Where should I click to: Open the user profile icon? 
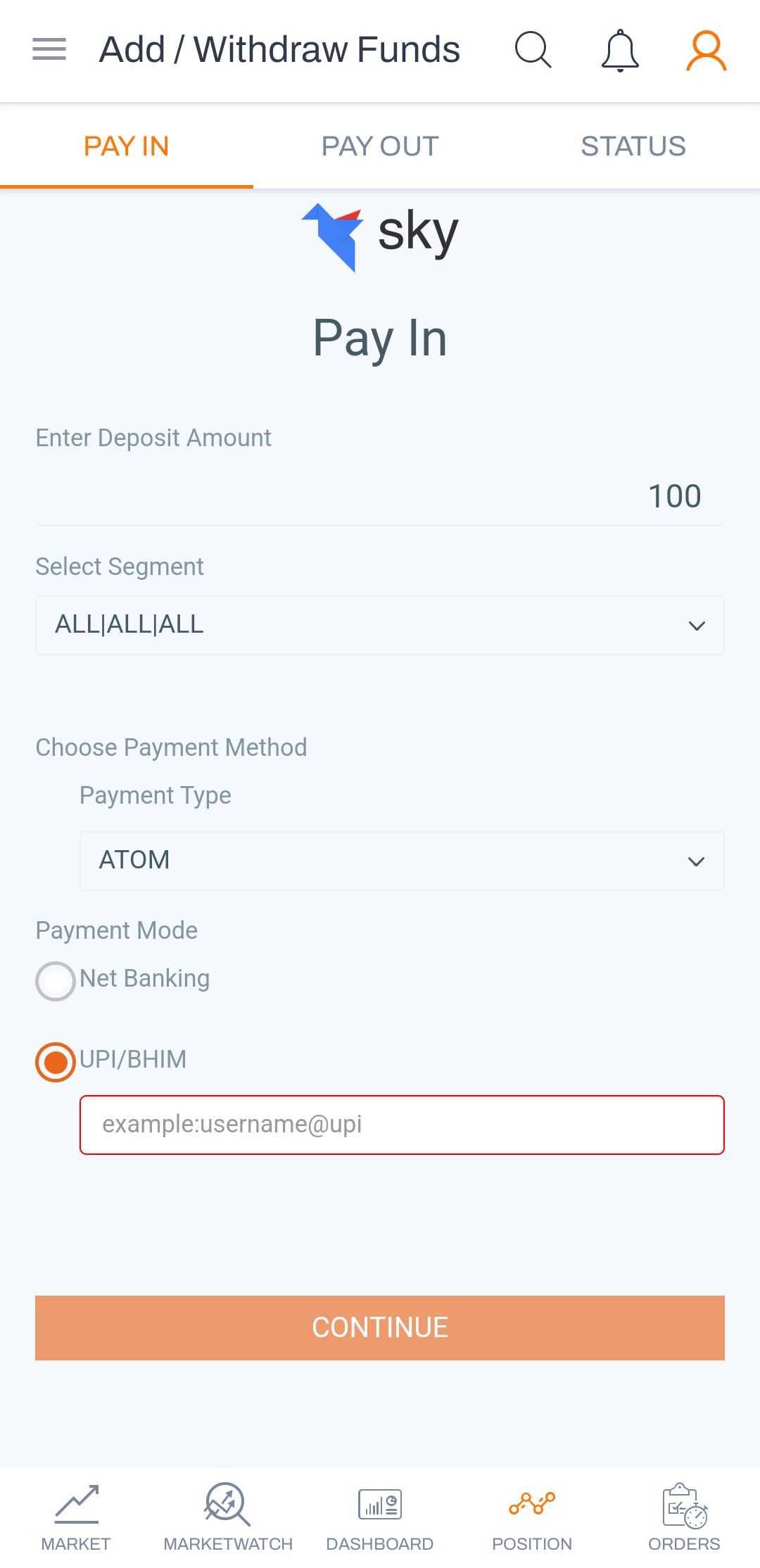tap(707, 50)
